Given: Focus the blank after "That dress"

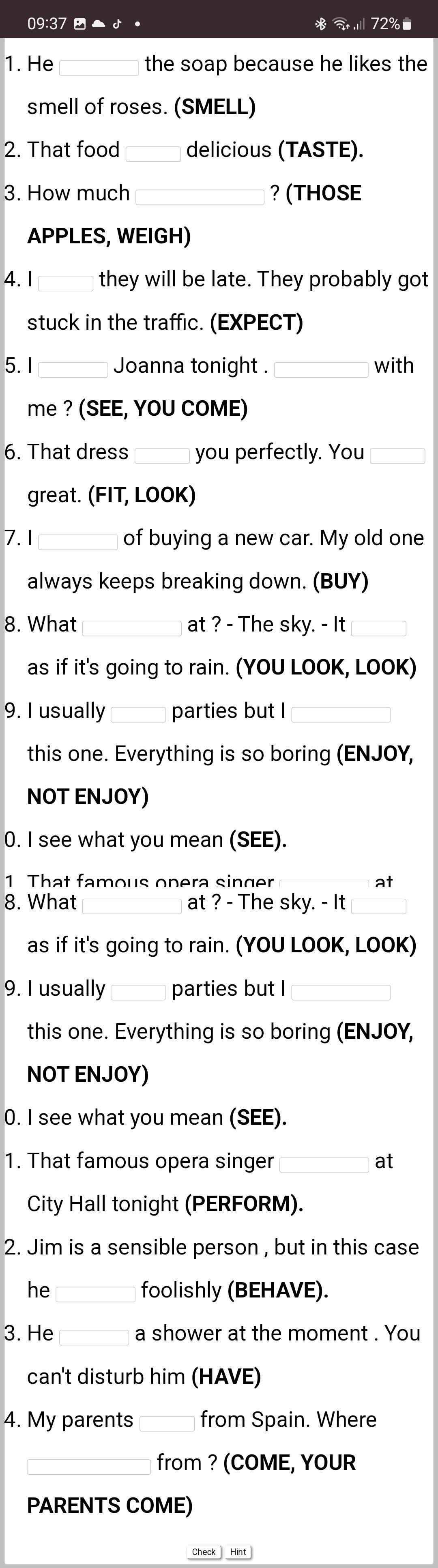Looking at the screenshot, I should 162,456.
